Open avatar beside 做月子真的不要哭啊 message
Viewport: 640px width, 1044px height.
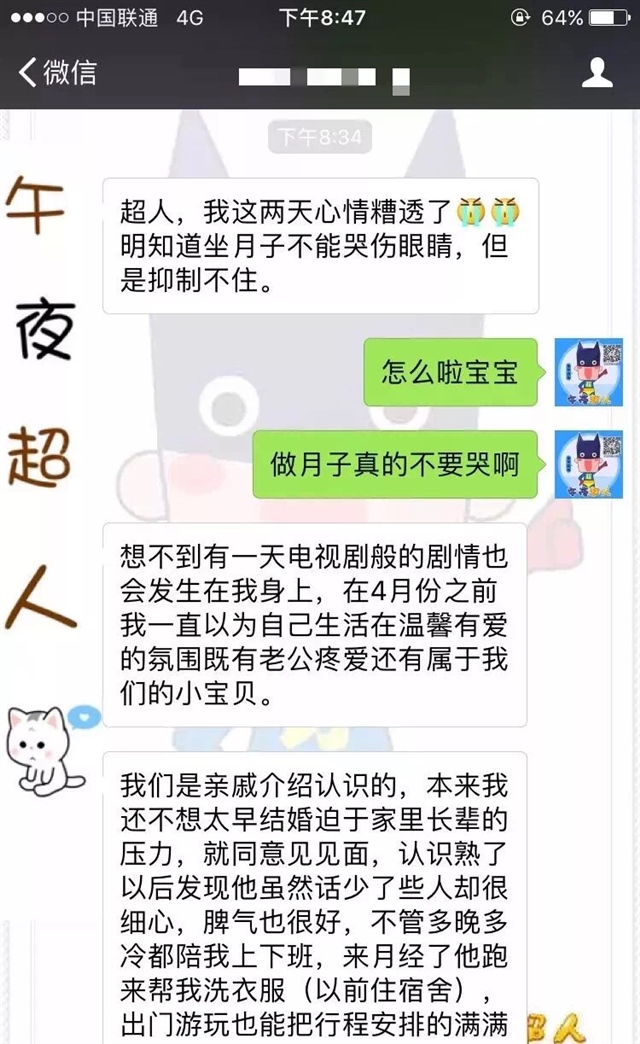(x=589, y=464)
